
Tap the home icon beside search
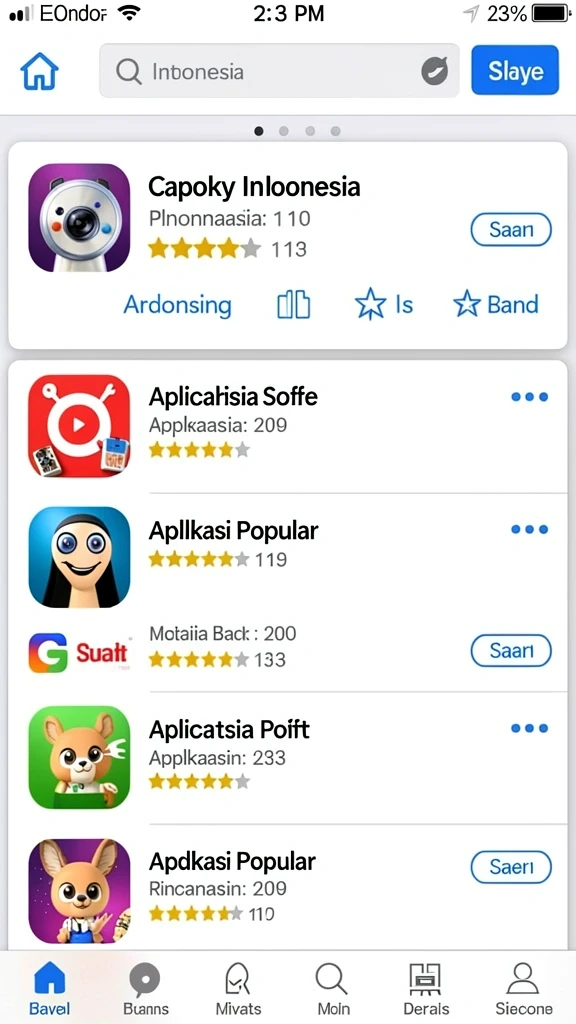point(40,71)
